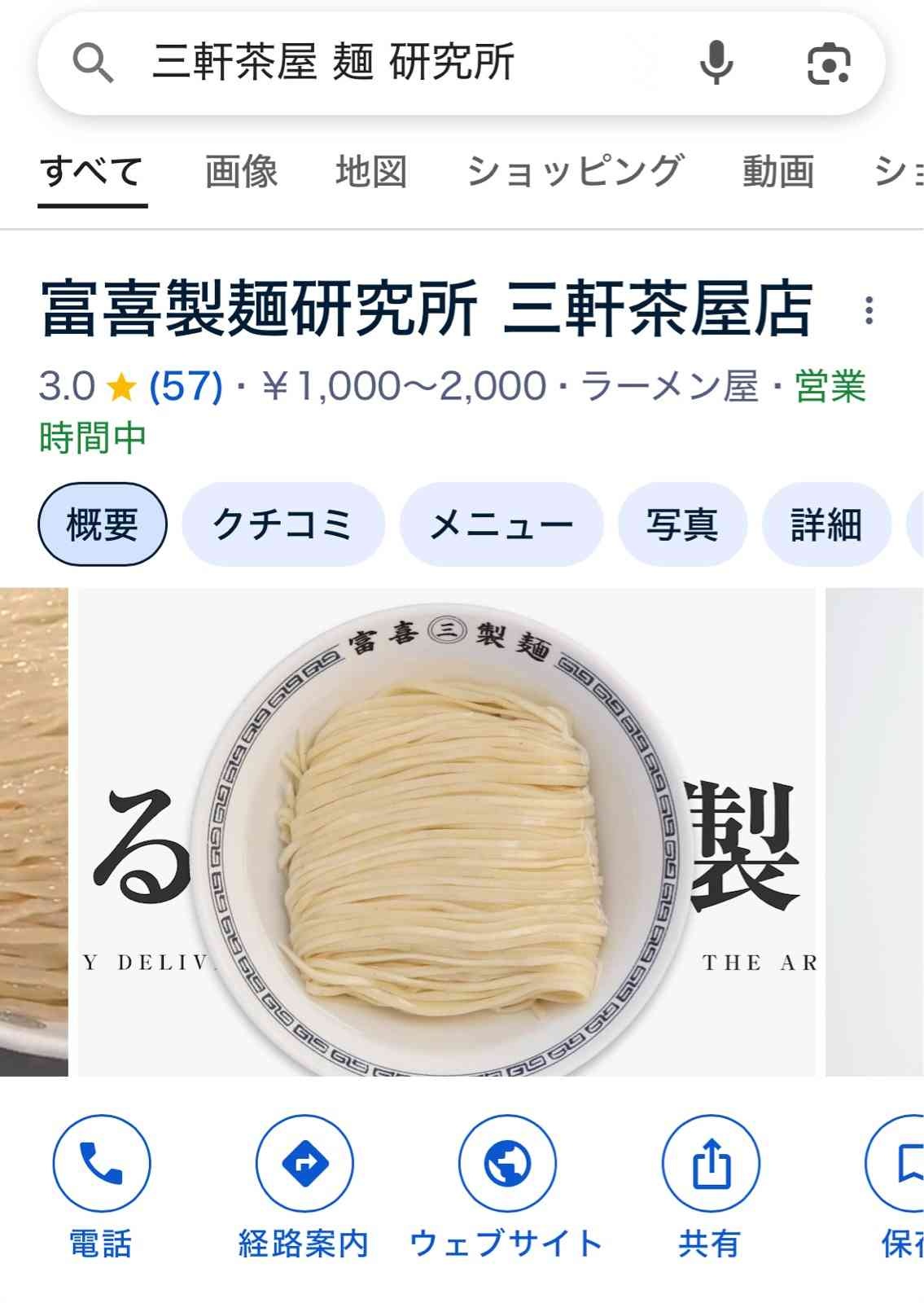Visit the shop's ウェブサイト

tap(506, 1163)
